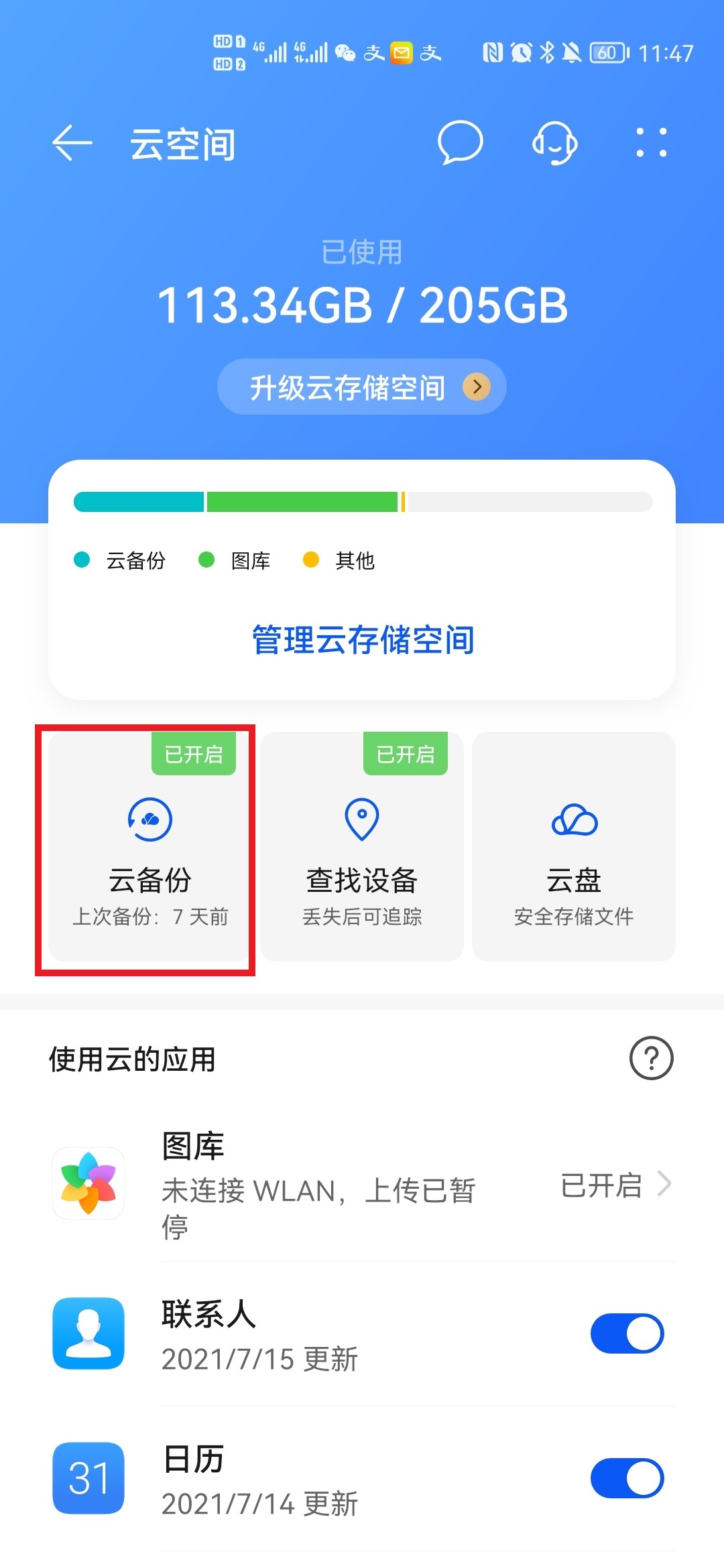This screenshot has width=724, height=1568.
Task: Open the 云备份 card
Action: 149,847
